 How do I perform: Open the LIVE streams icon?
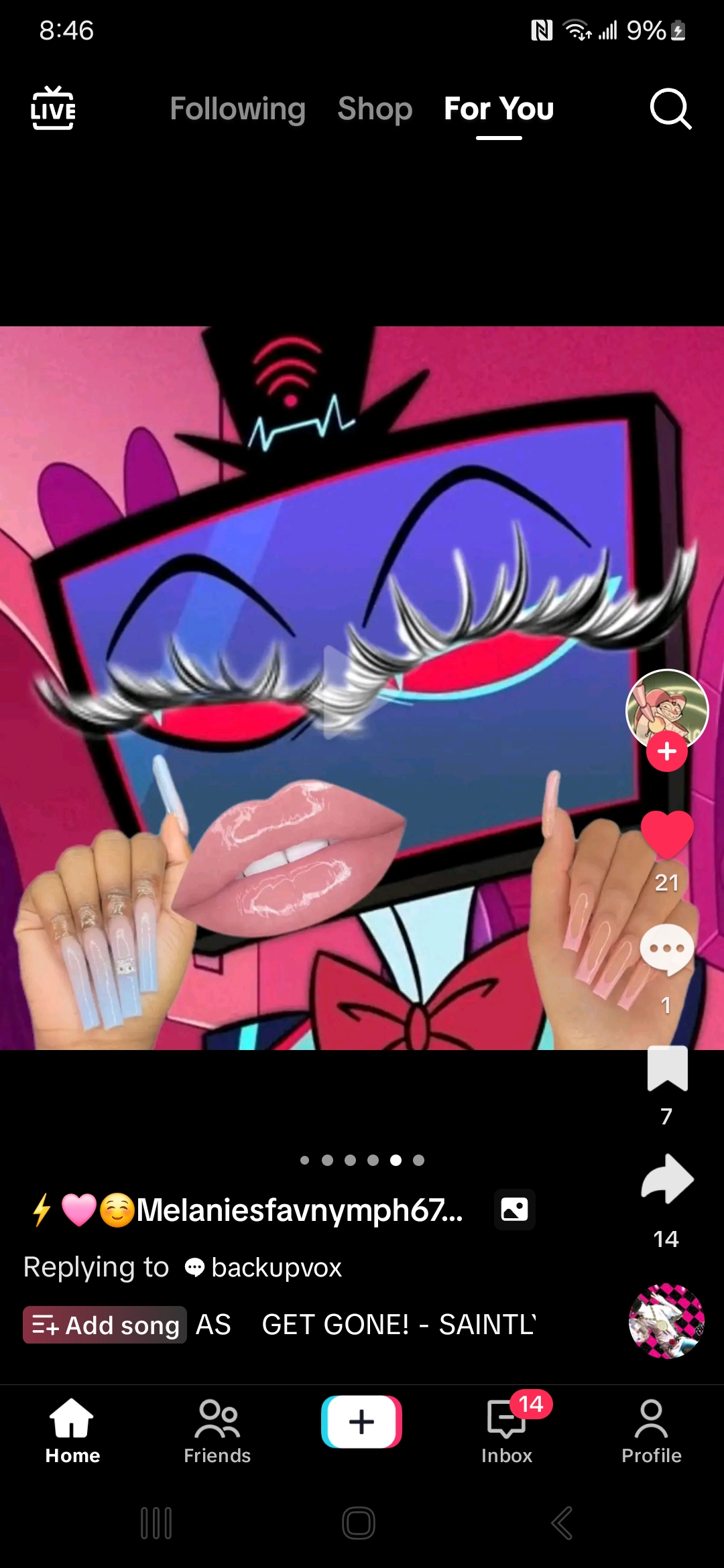(53, 108)
